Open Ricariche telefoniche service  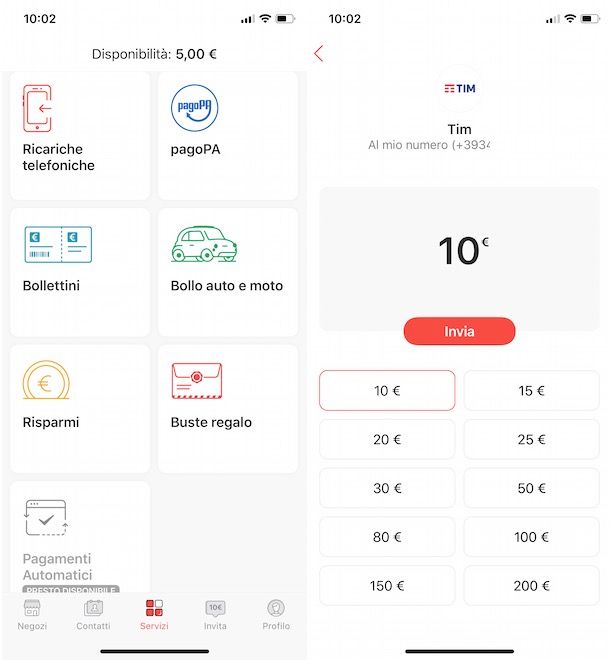(80, 135)
